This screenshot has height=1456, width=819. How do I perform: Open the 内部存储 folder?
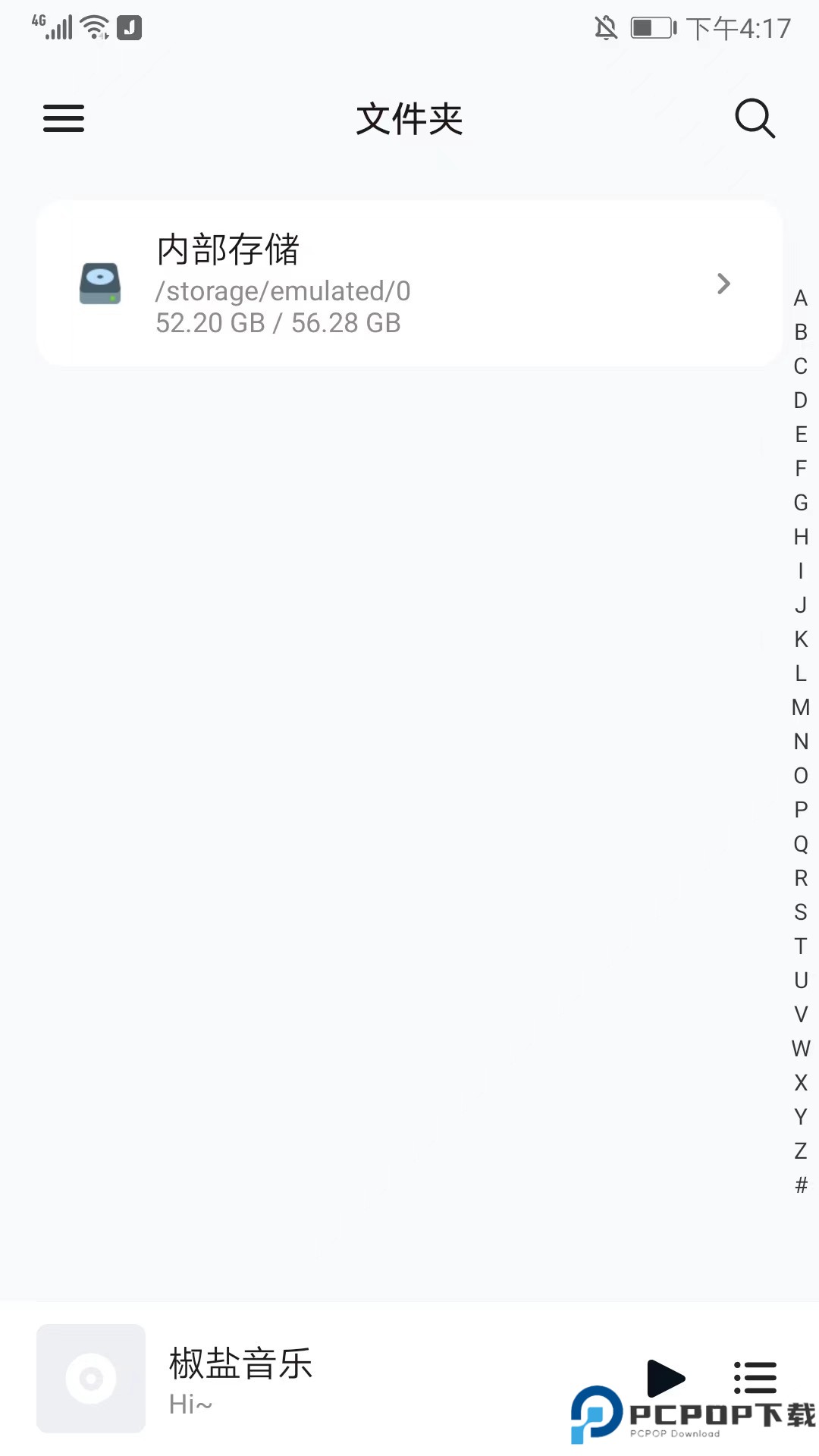point(409,284)
